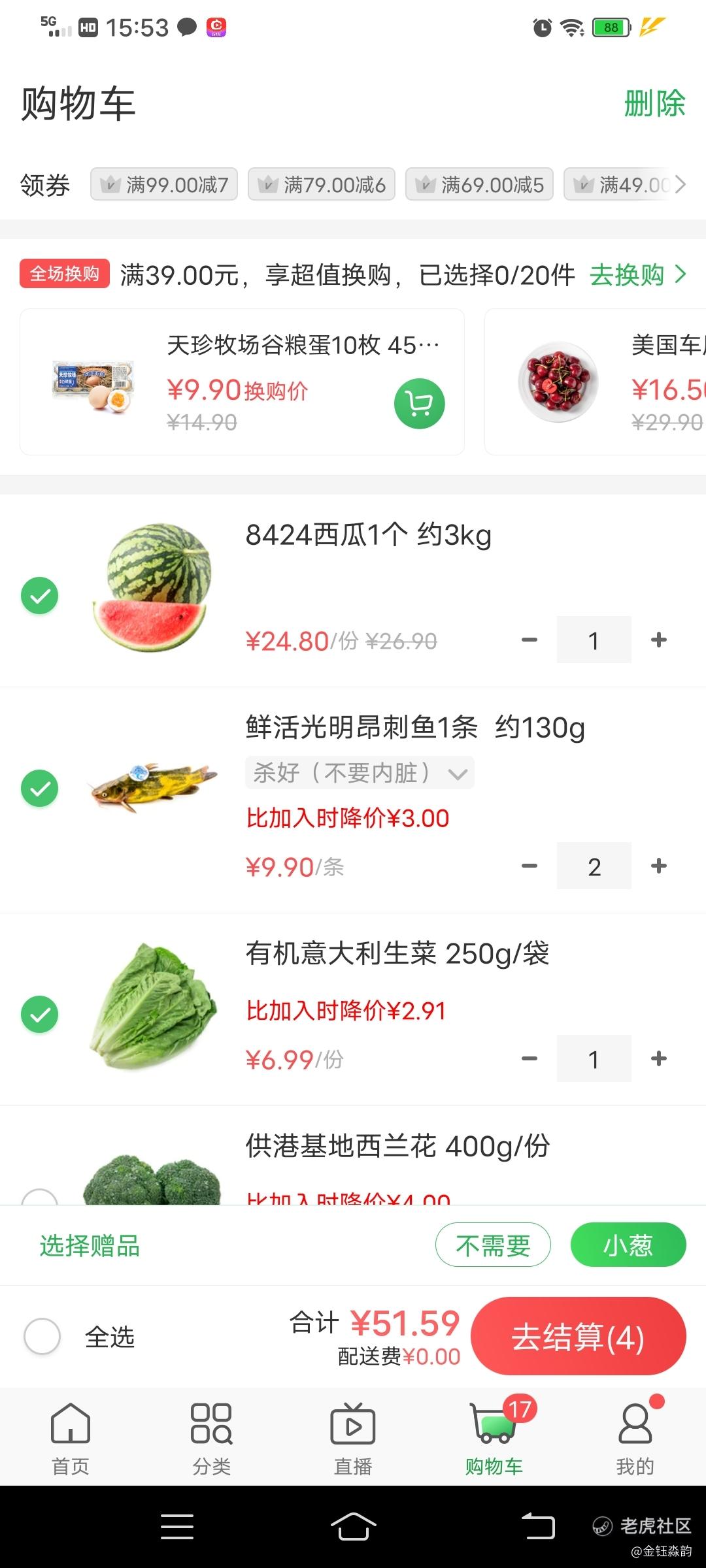
Task: Tap 删除 to delete cart items
Action: [x=654, y=104]
